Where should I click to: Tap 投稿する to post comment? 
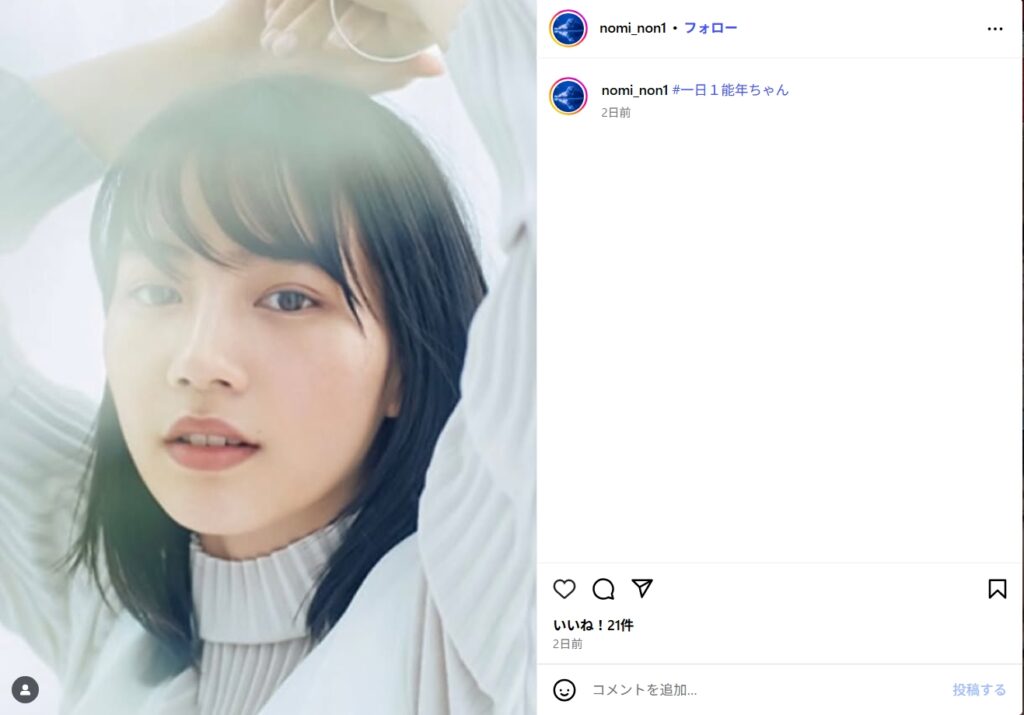tap(979, 690)
